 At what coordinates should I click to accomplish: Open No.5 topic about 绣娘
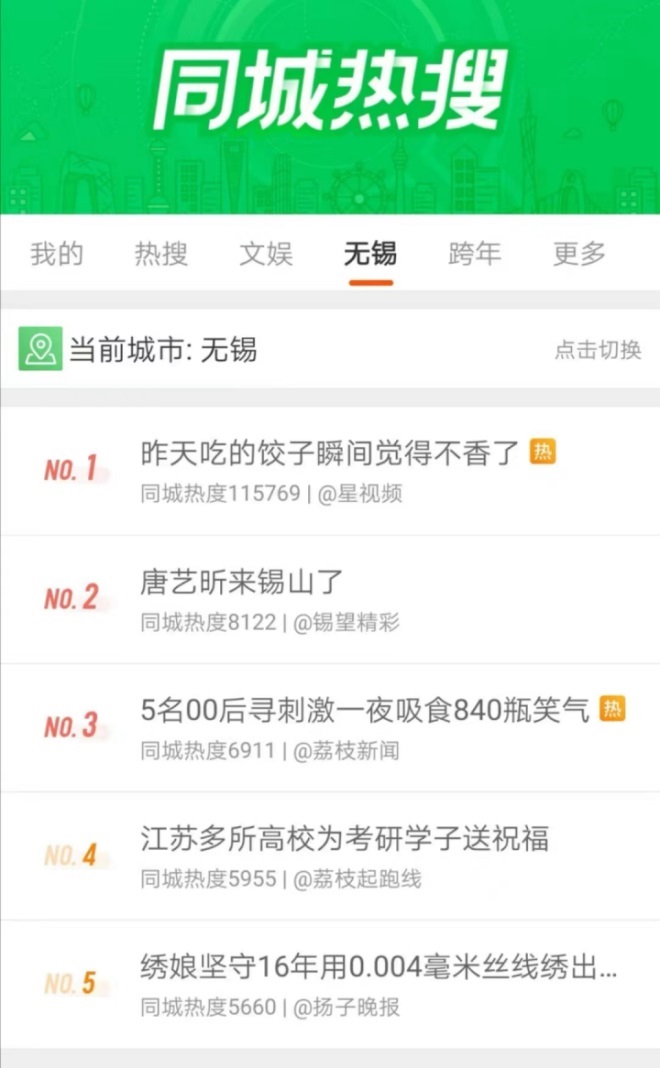pyautogui.click(x=378, y=967)
